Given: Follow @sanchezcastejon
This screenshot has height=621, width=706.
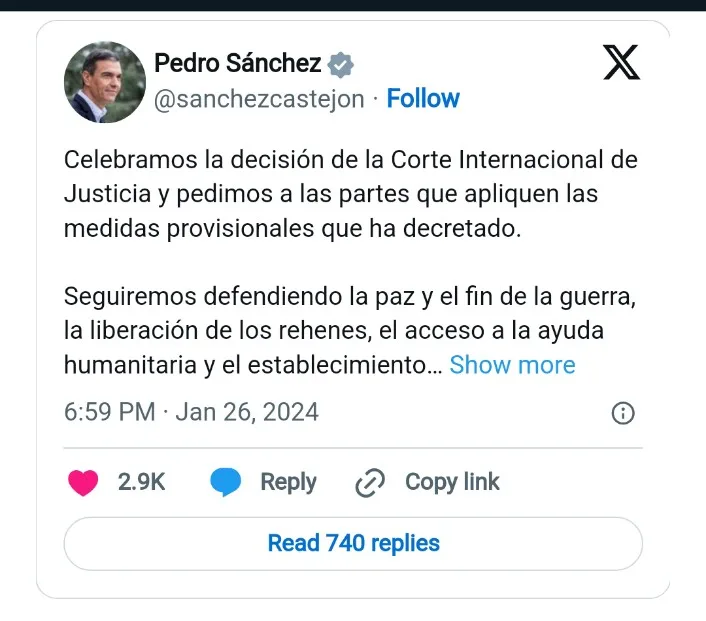Looking at the screenshot, I should tap(423, 98).
